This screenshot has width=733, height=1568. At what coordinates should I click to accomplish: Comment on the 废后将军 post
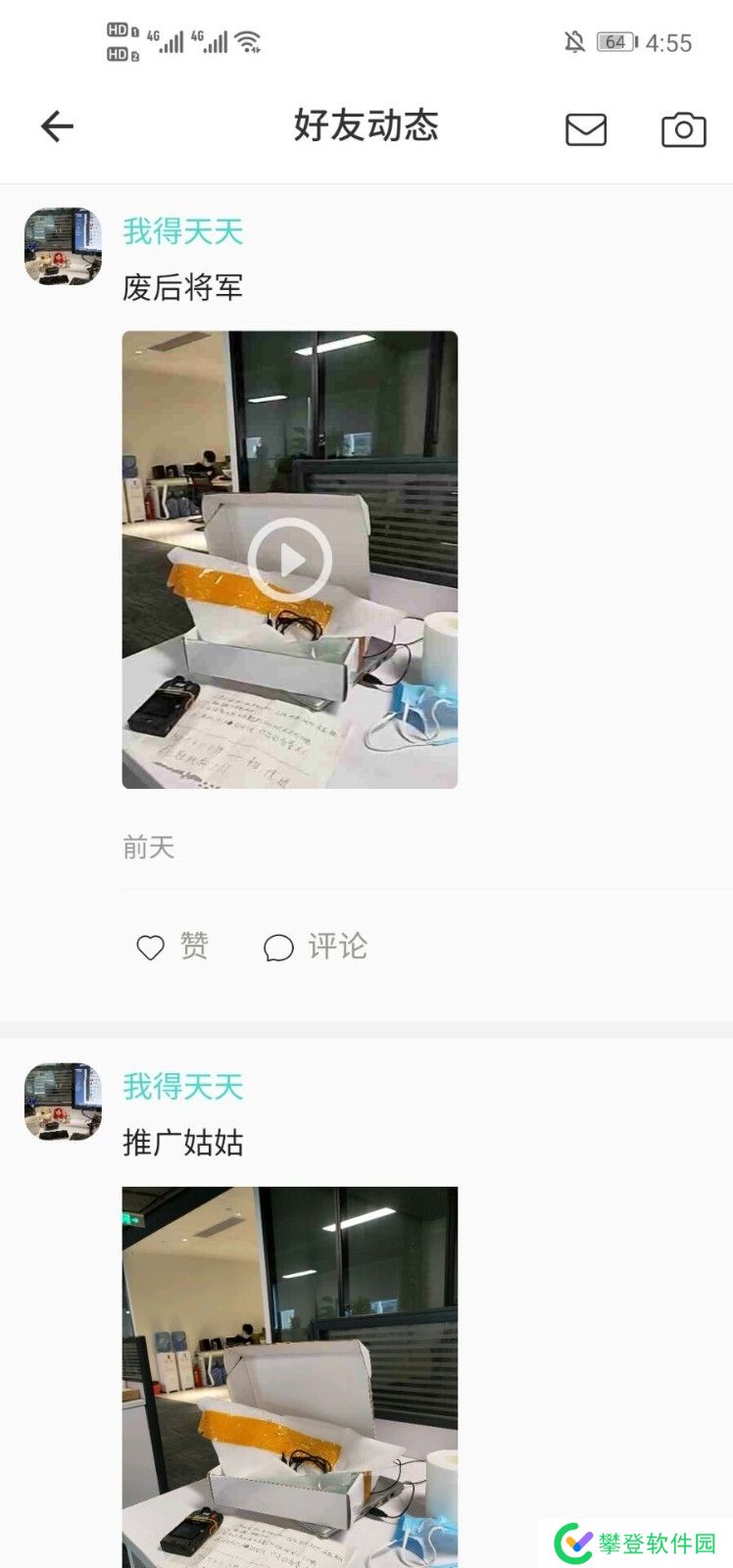[x=316, y=947]
